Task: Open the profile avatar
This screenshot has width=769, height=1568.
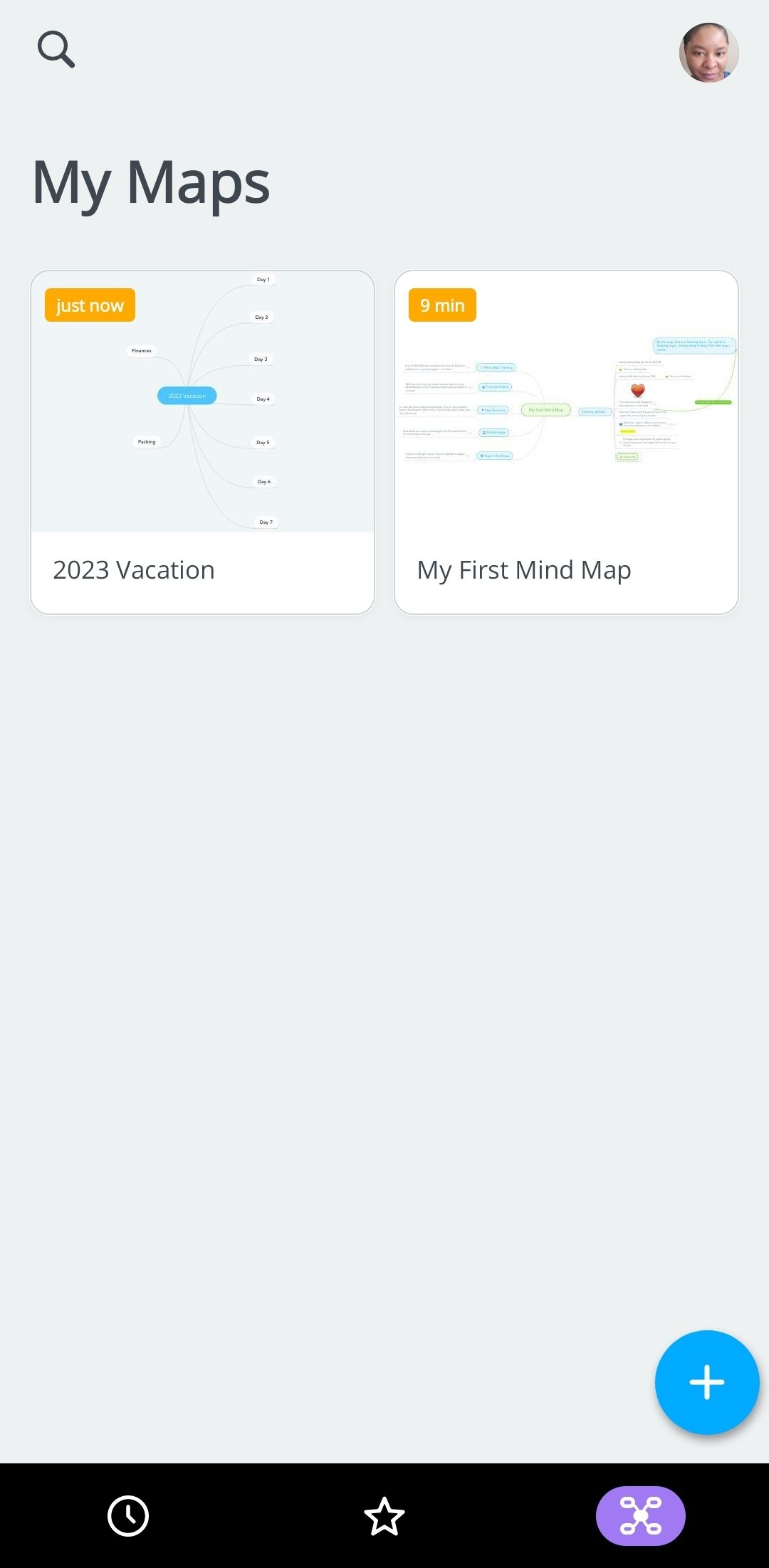Action: [x=708, y=53]
